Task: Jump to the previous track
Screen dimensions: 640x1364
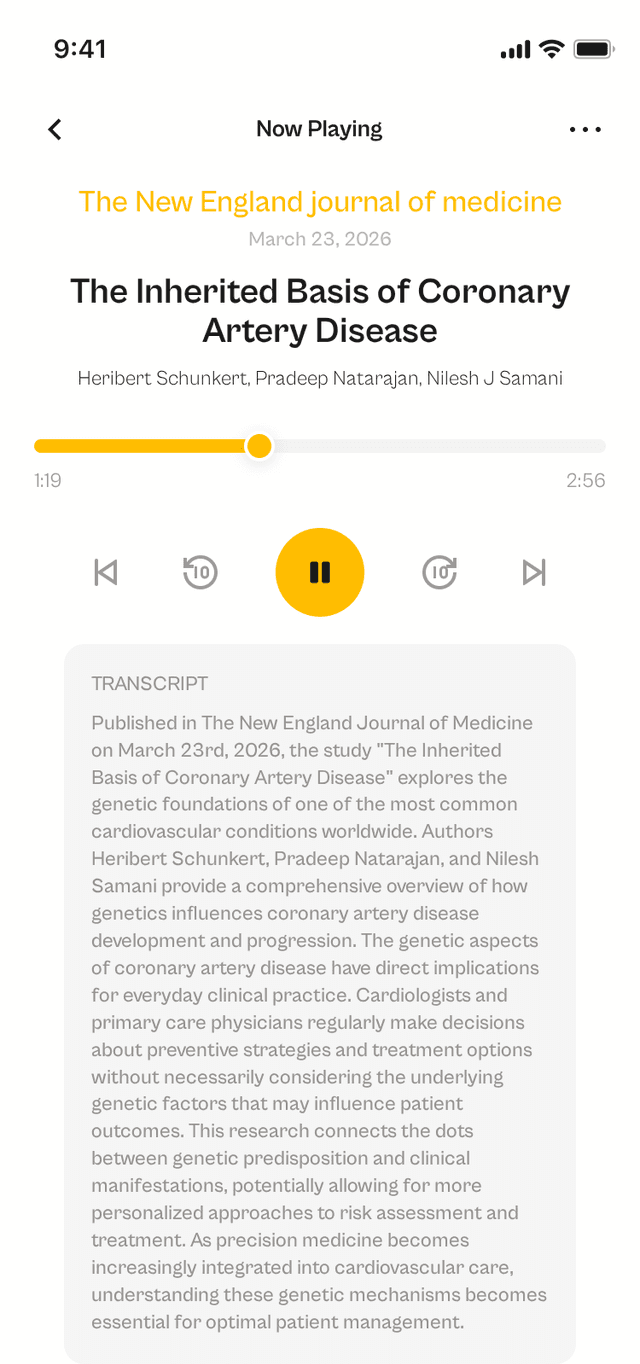Action: 105,572
